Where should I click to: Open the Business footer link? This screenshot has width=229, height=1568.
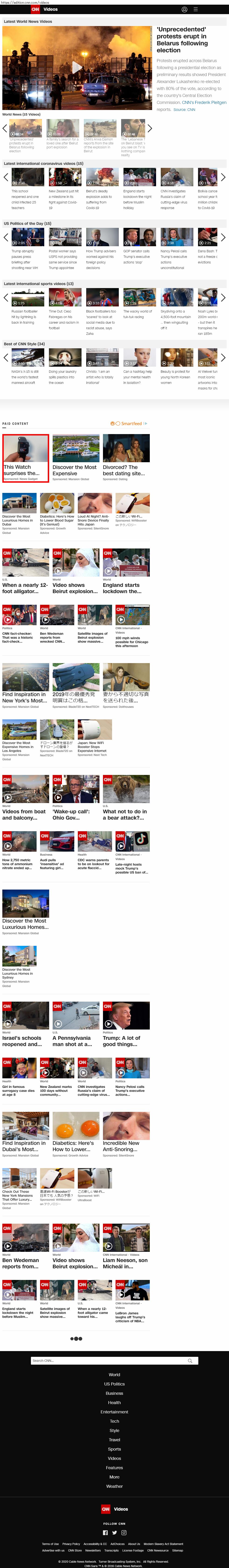pos(114,1393)
